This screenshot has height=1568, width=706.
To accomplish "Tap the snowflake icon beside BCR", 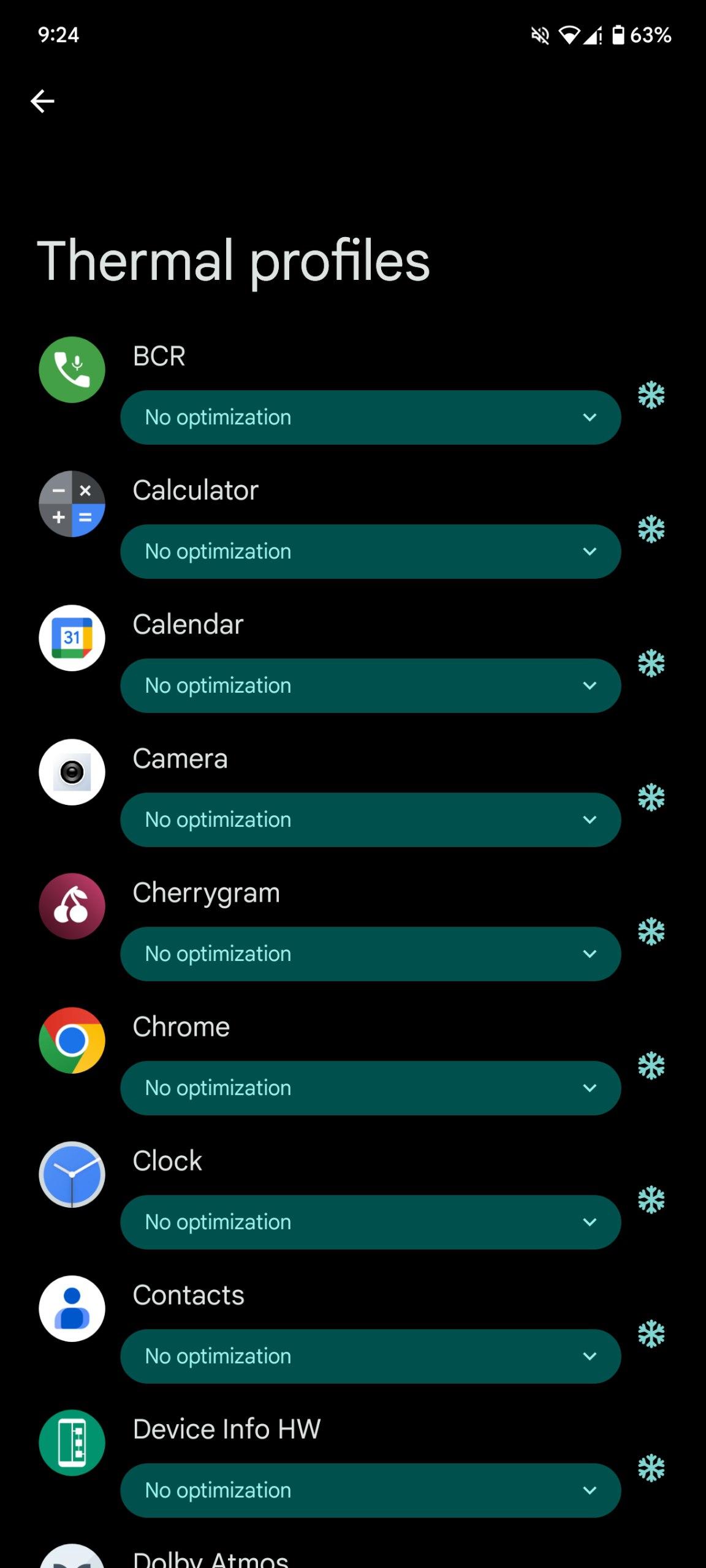I will (x=651, y=395).
